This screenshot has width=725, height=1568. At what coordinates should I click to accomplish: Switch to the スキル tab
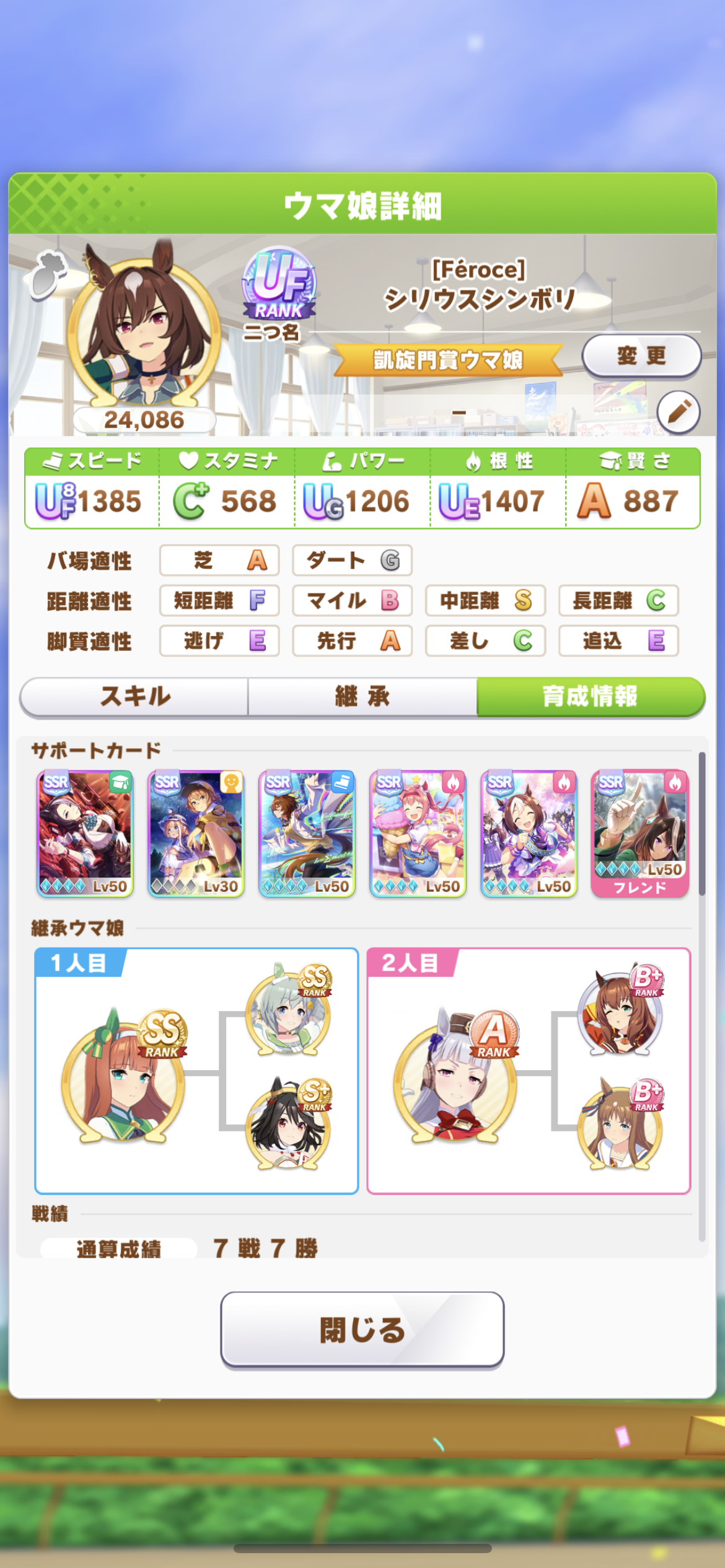(x=134, y=697)
